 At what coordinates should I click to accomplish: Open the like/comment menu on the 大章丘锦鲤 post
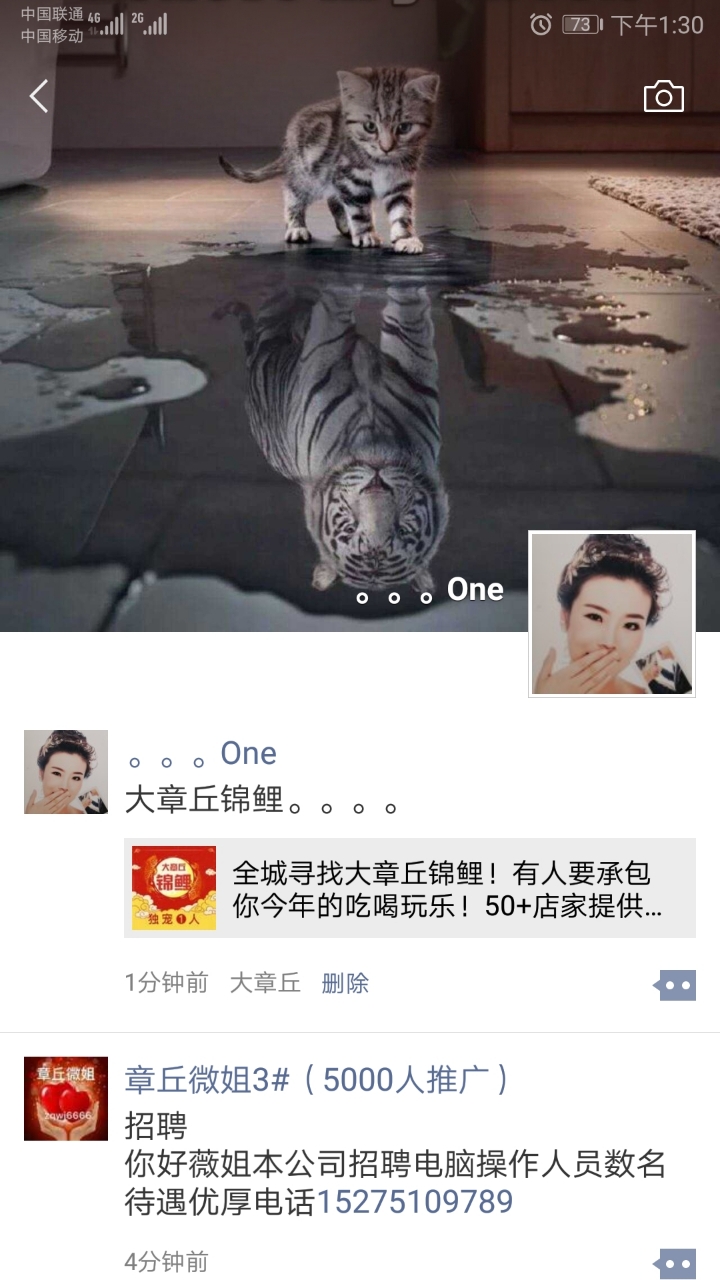(675, 985)
